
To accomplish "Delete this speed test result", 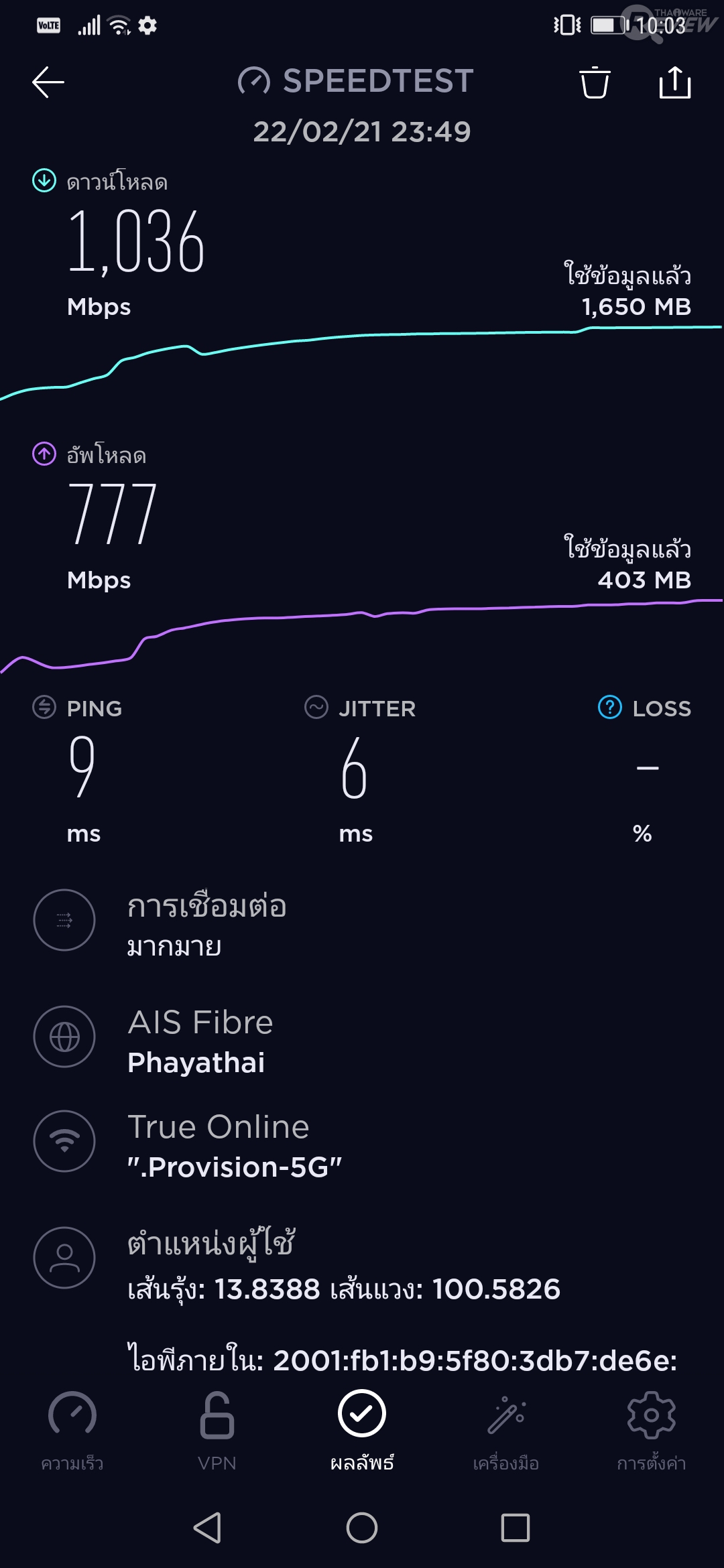I will (595, 82).
